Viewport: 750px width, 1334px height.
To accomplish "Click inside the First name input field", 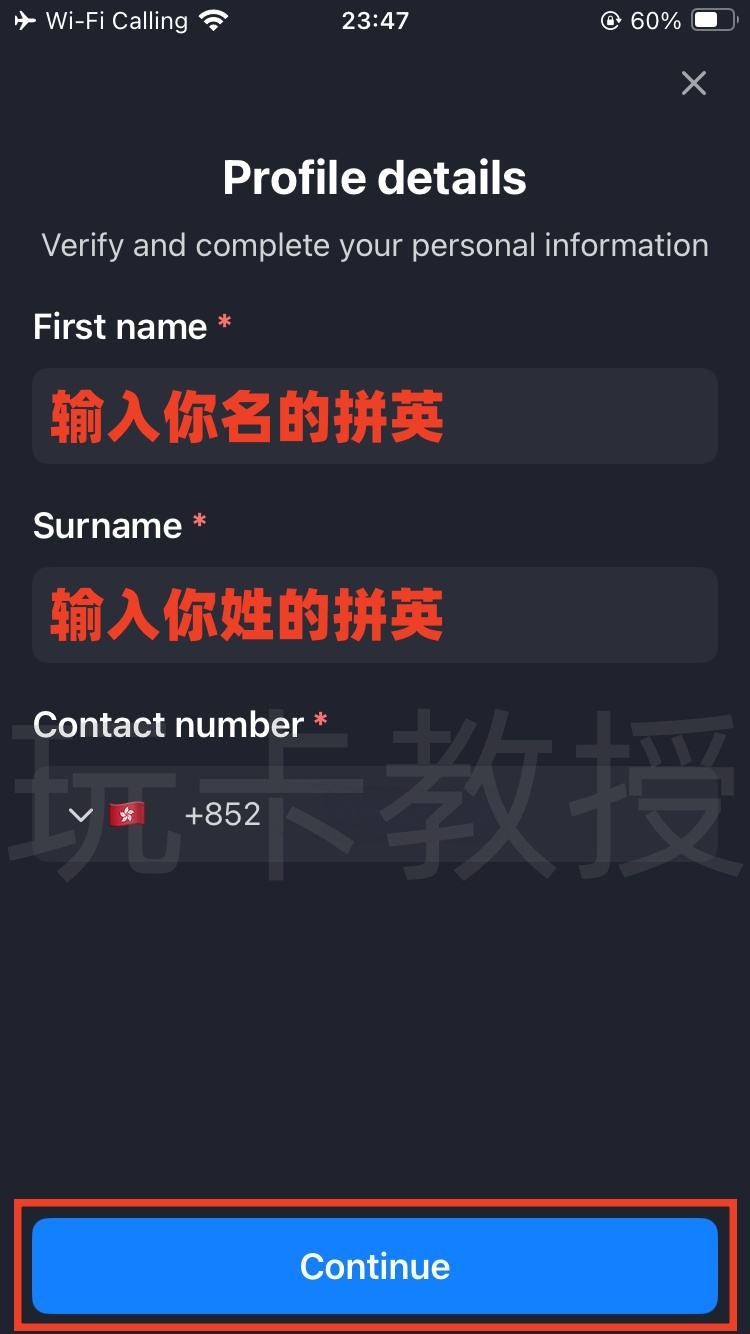I will 375,415.
